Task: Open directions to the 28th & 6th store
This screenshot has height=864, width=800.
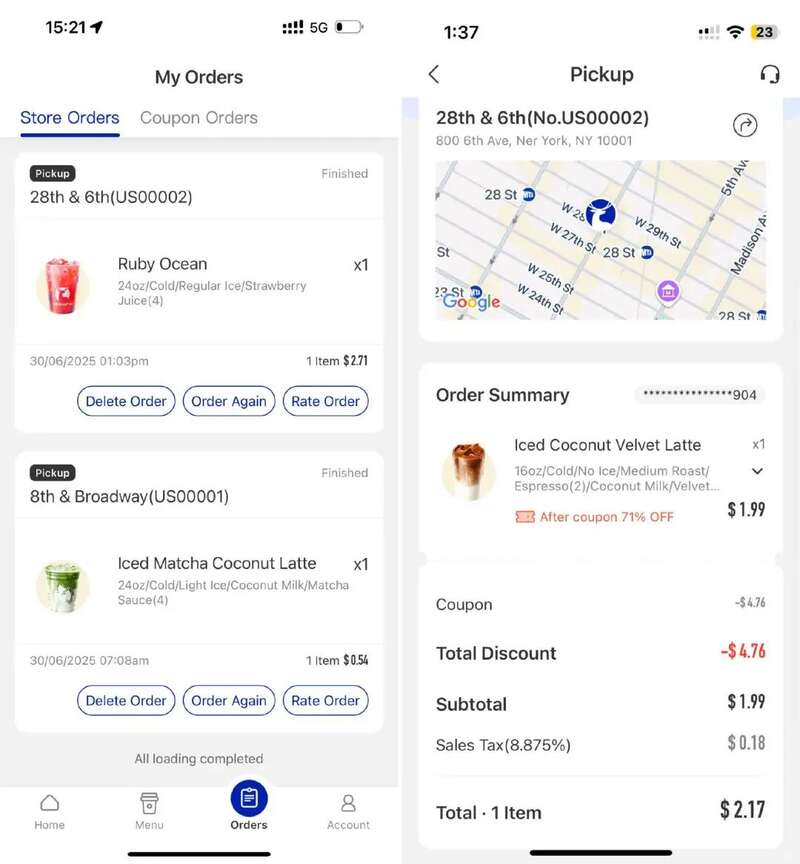Action: pyautogui.click(x=745, y=125)
